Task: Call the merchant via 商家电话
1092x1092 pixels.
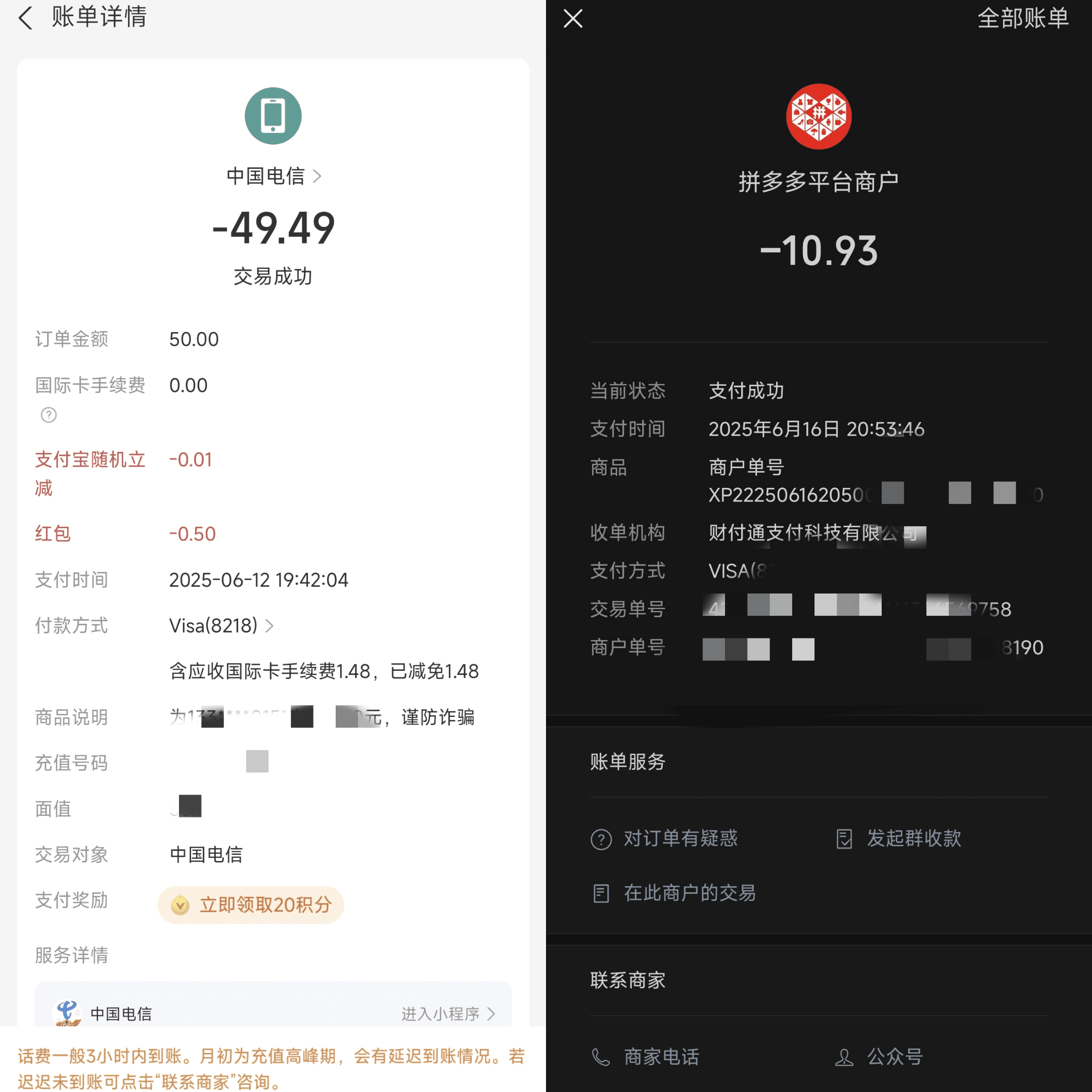Action: pos(646,1057)
